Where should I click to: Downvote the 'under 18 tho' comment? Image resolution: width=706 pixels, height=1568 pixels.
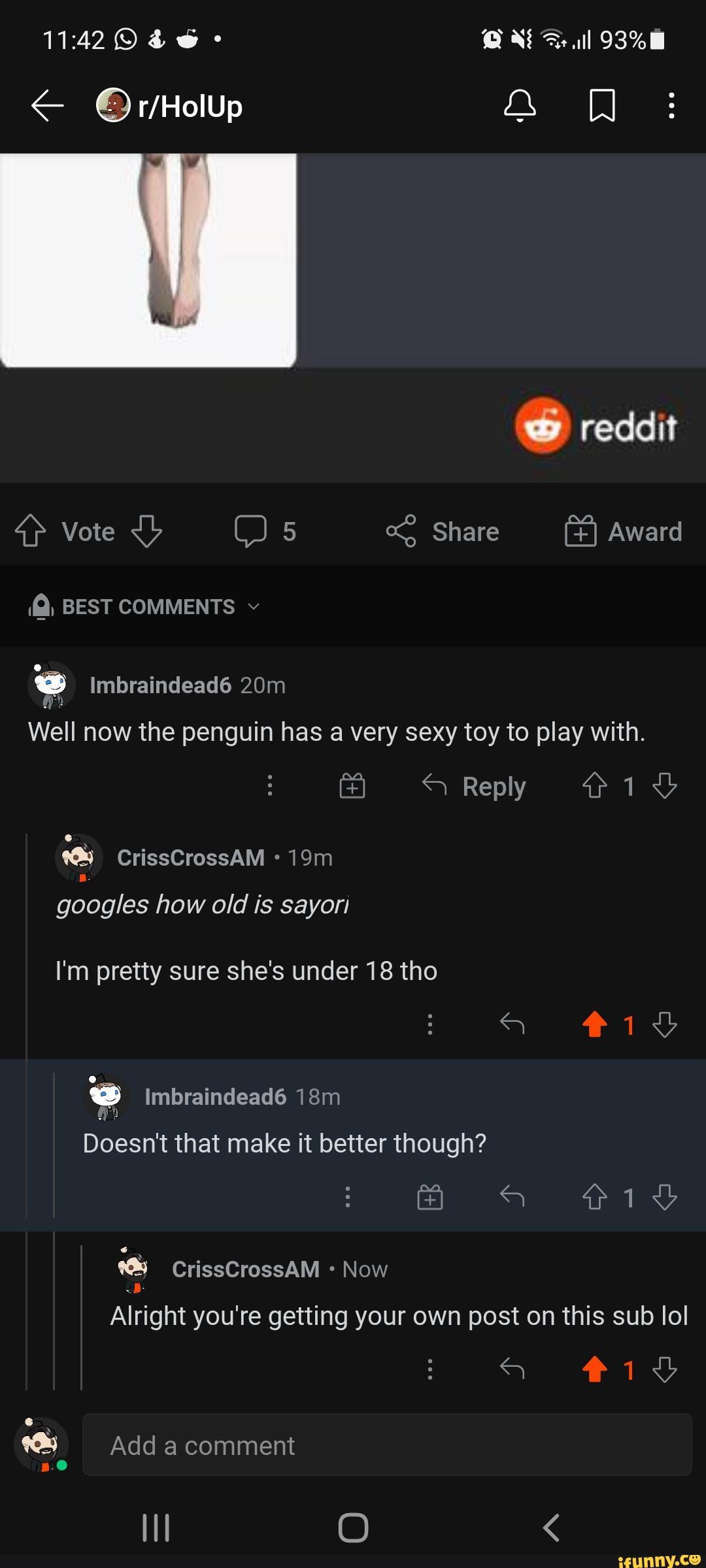point(664,1024)
